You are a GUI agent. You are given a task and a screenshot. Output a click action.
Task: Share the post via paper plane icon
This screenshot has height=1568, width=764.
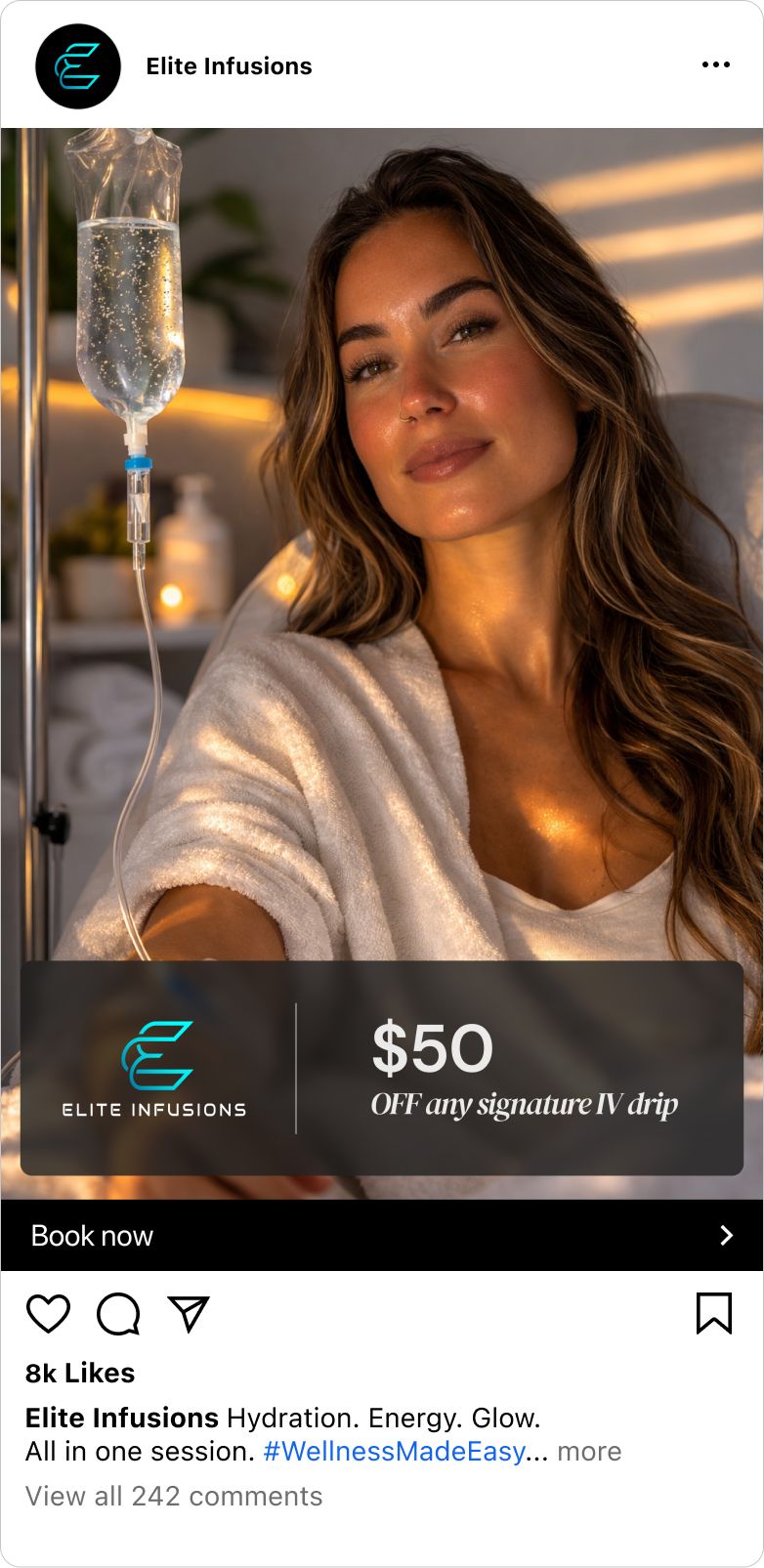(189, 1313)
